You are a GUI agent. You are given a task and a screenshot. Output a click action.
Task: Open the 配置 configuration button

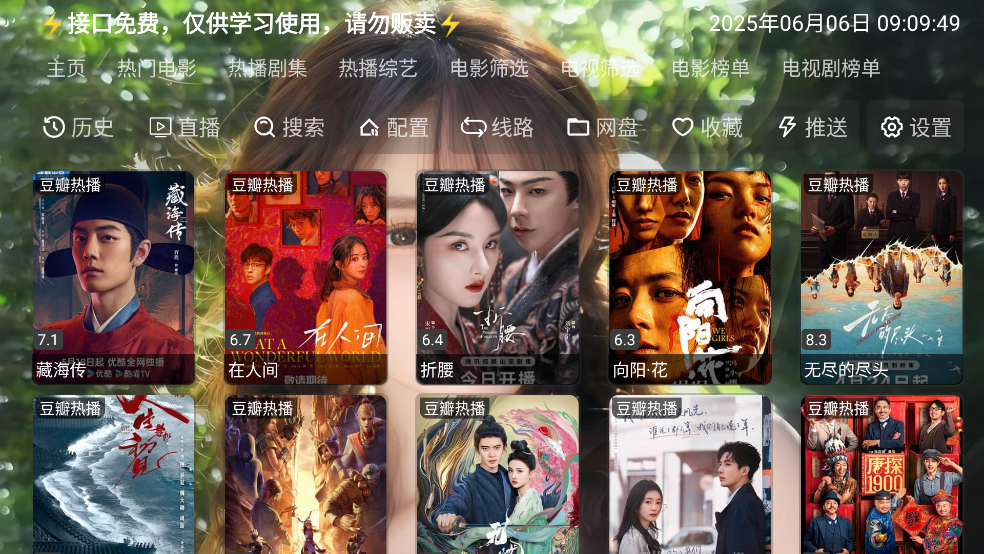(394, 127)
